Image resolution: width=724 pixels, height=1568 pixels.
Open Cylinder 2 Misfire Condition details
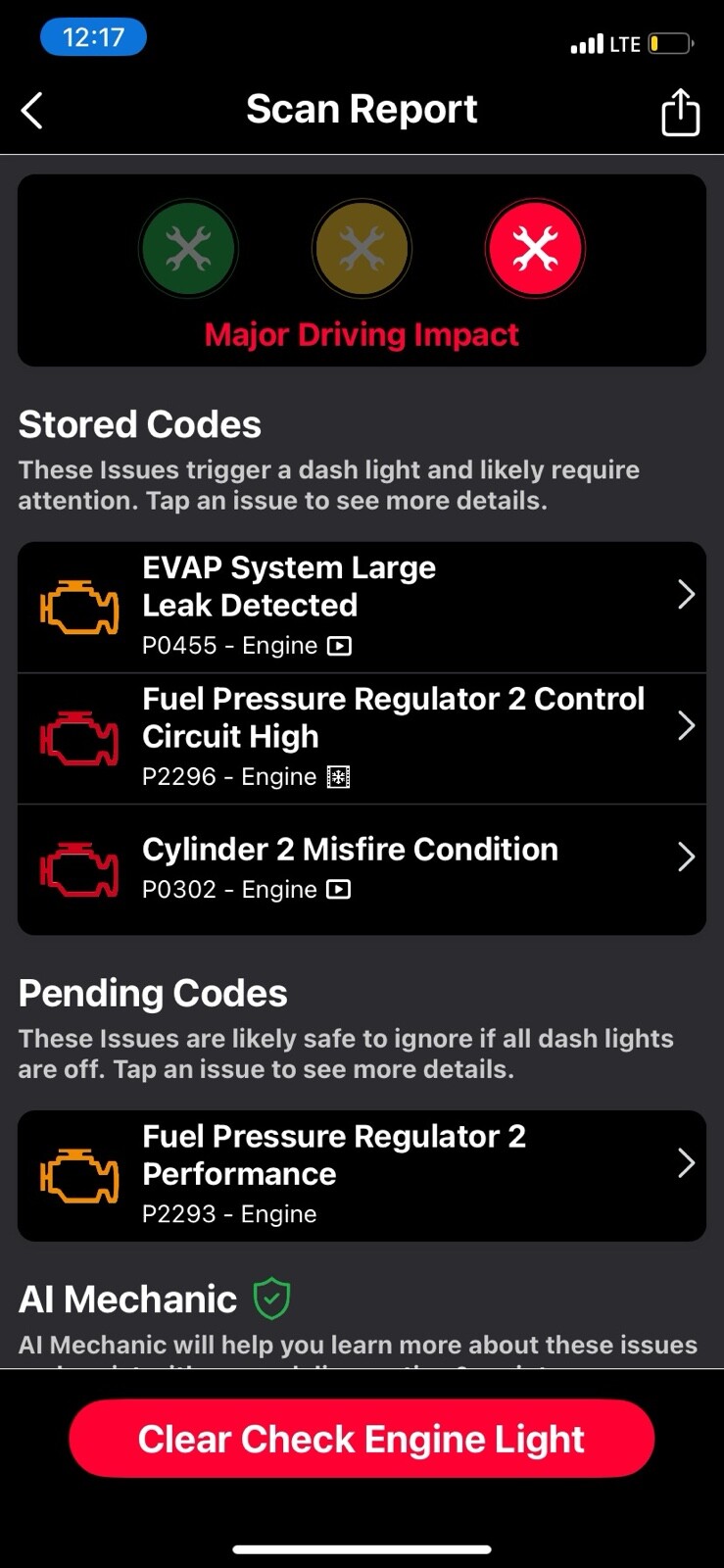point(362,867)
